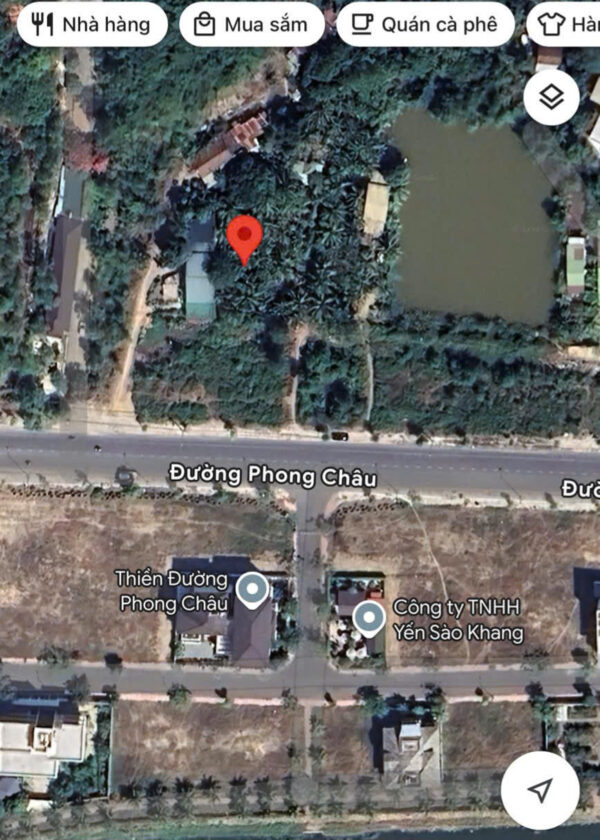This screenshot has height=840, width=600.
Task: Open Công ty TNHH Yến Sào Khang marker
Action: (370, 619)
